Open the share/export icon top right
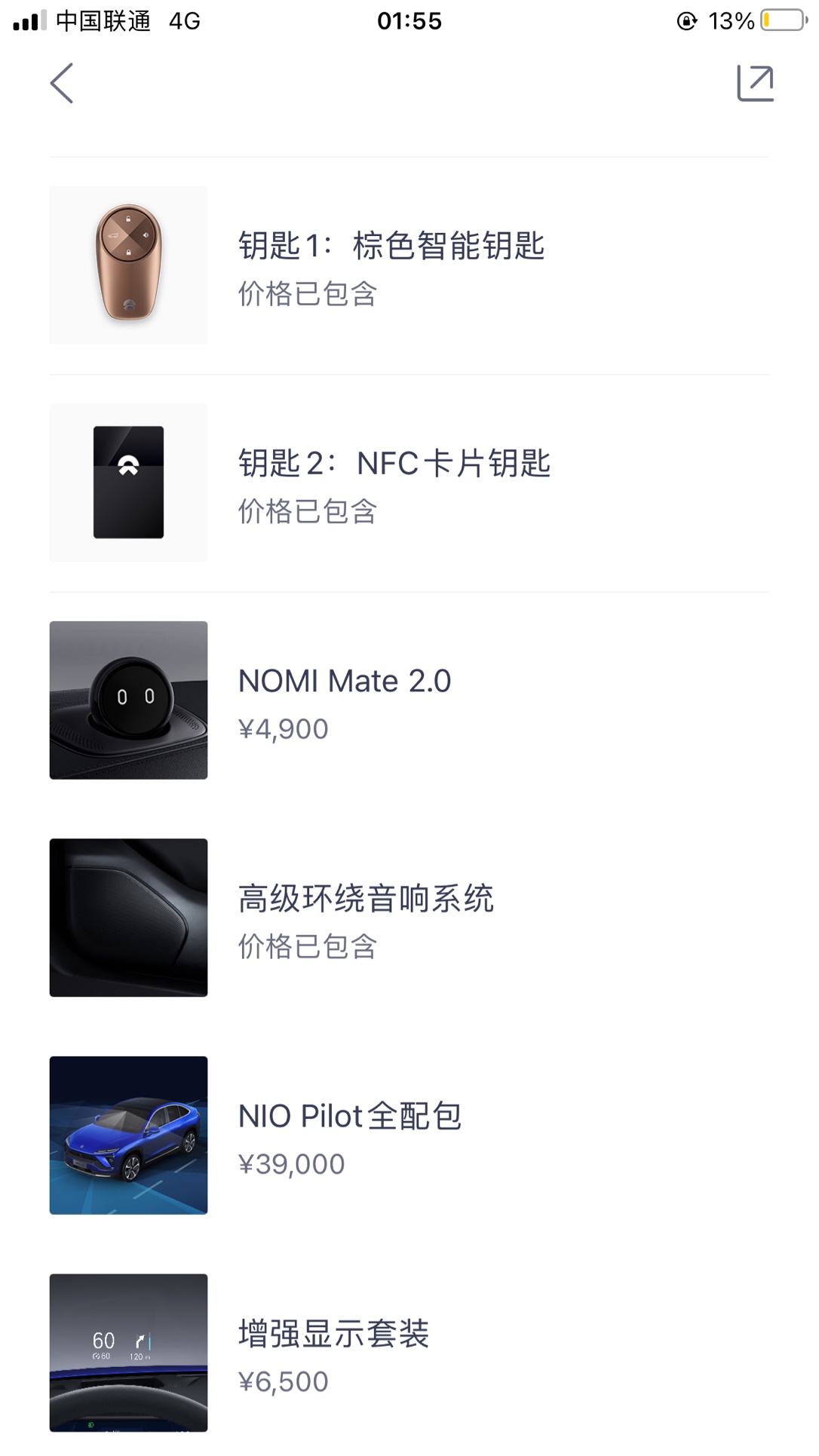 (x=756, y=82)
